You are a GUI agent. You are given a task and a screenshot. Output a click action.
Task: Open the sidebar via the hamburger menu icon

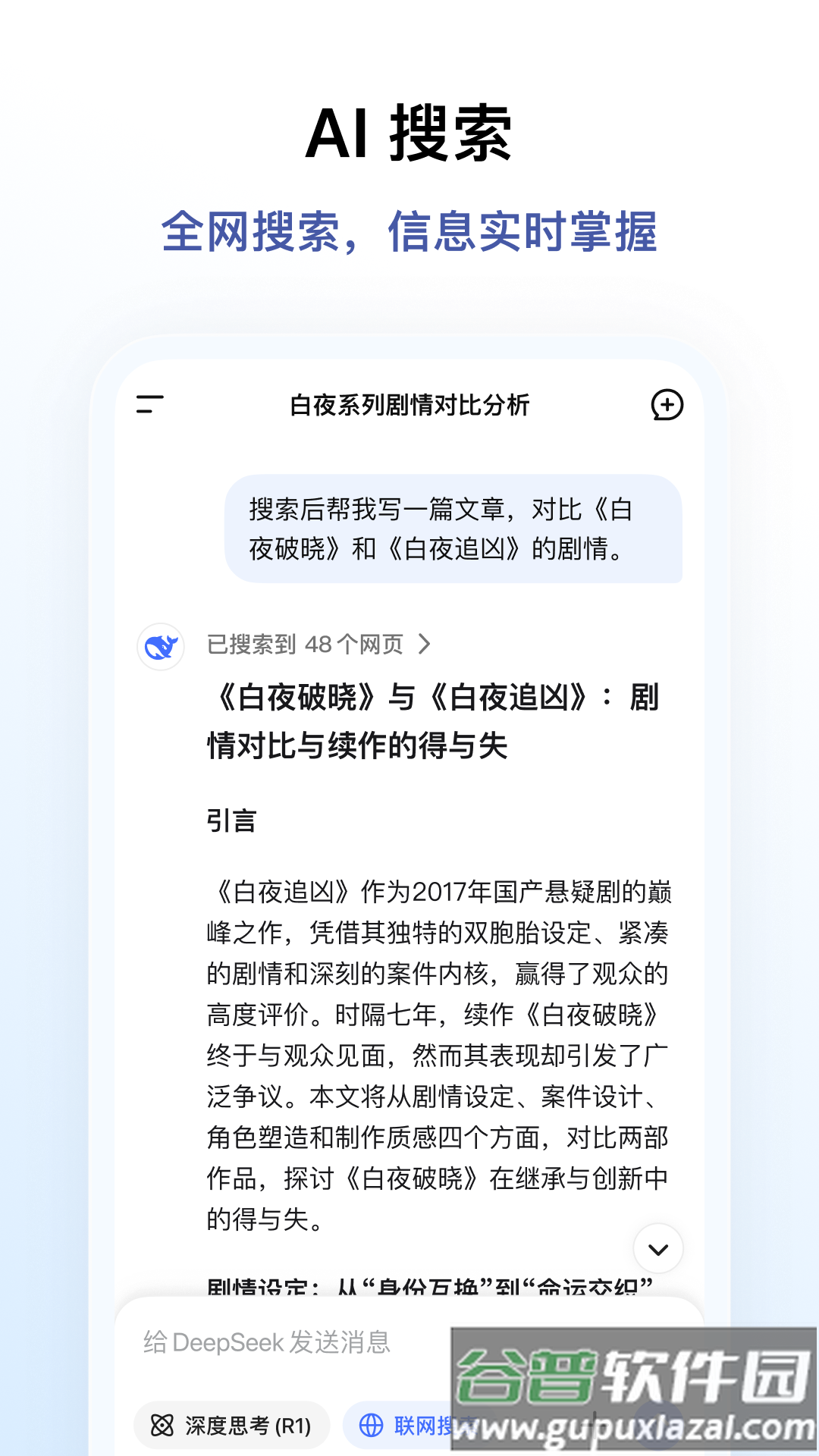tap(149, 406)
